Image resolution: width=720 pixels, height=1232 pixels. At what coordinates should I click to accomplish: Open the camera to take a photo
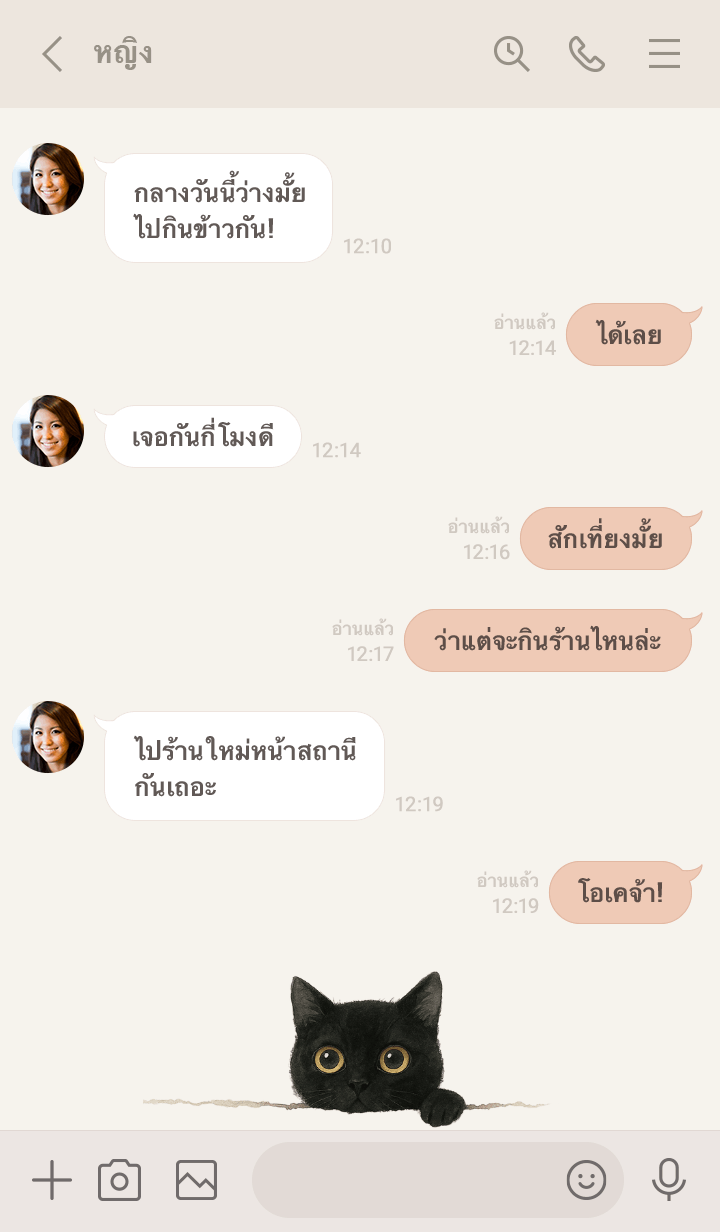(120, 1181)
